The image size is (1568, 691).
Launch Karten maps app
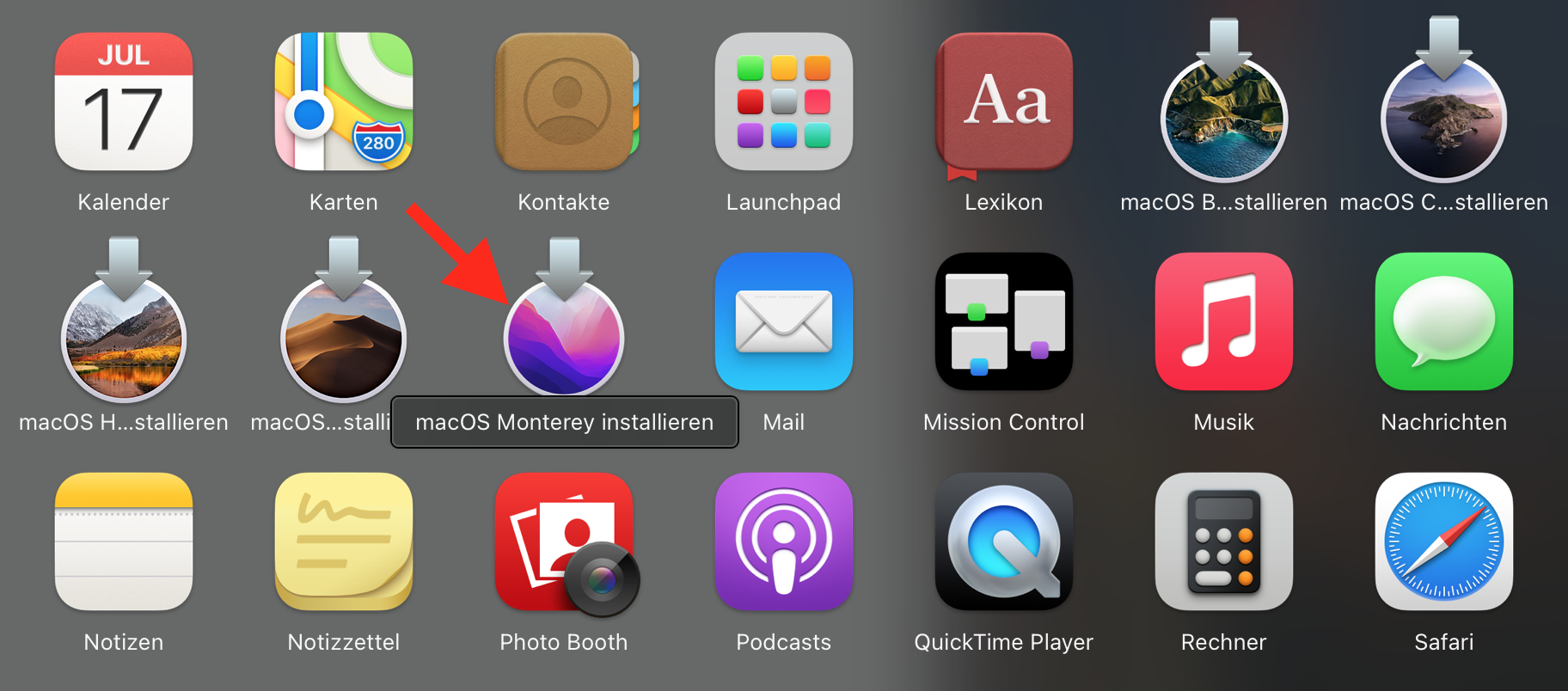click(344, 101)
